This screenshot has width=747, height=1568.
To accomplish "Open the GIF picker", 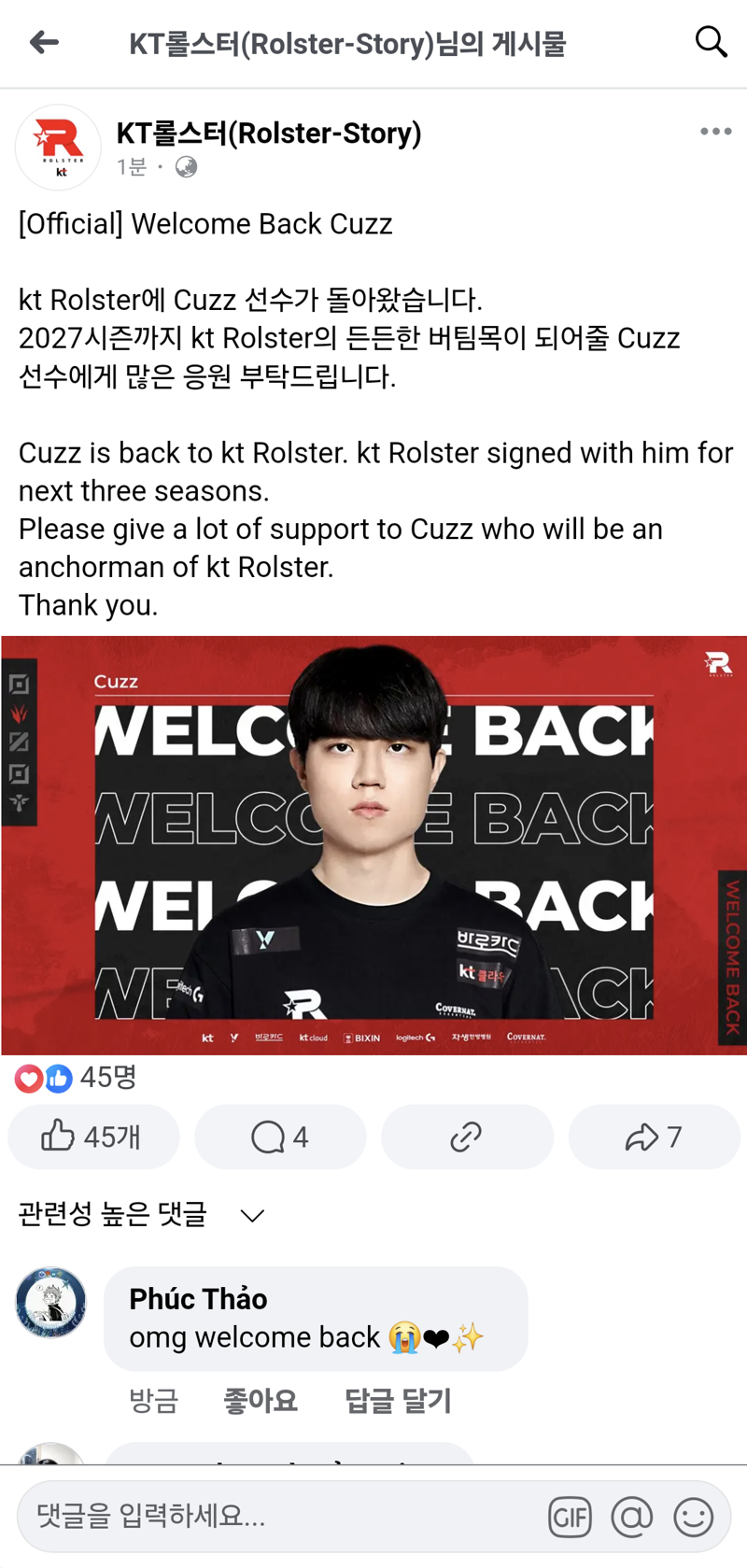I will tap(570, 1517).
